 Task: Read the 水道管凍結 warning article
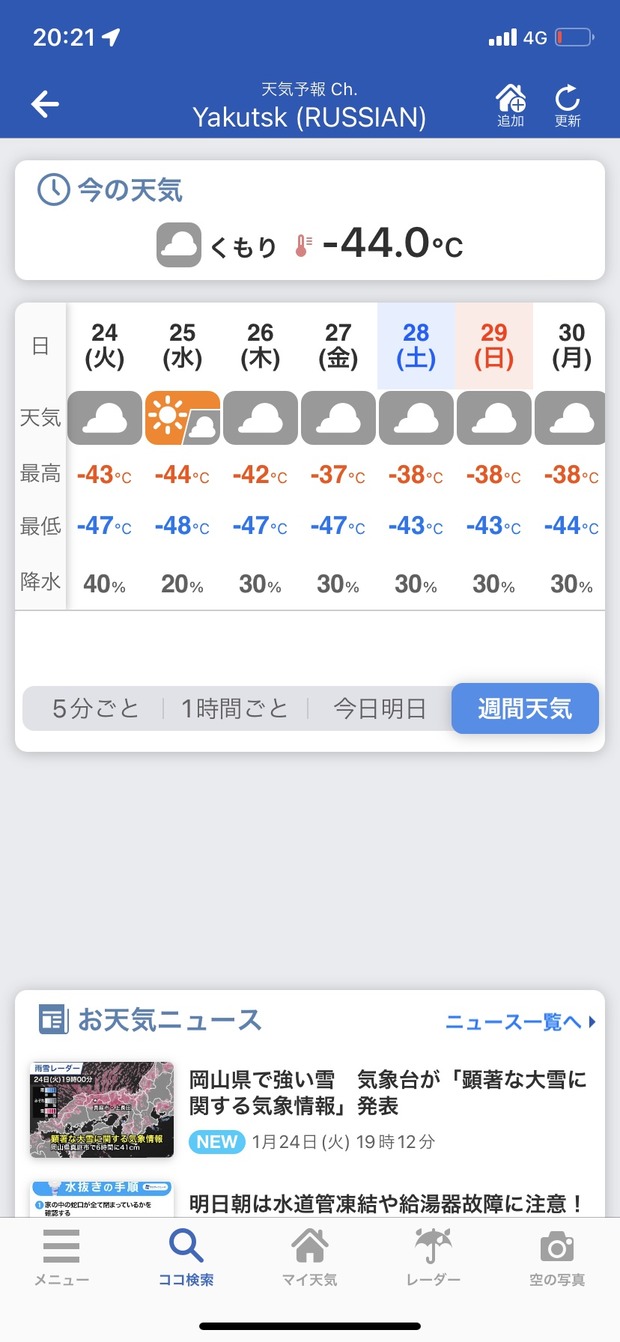tap(386, 1201)
